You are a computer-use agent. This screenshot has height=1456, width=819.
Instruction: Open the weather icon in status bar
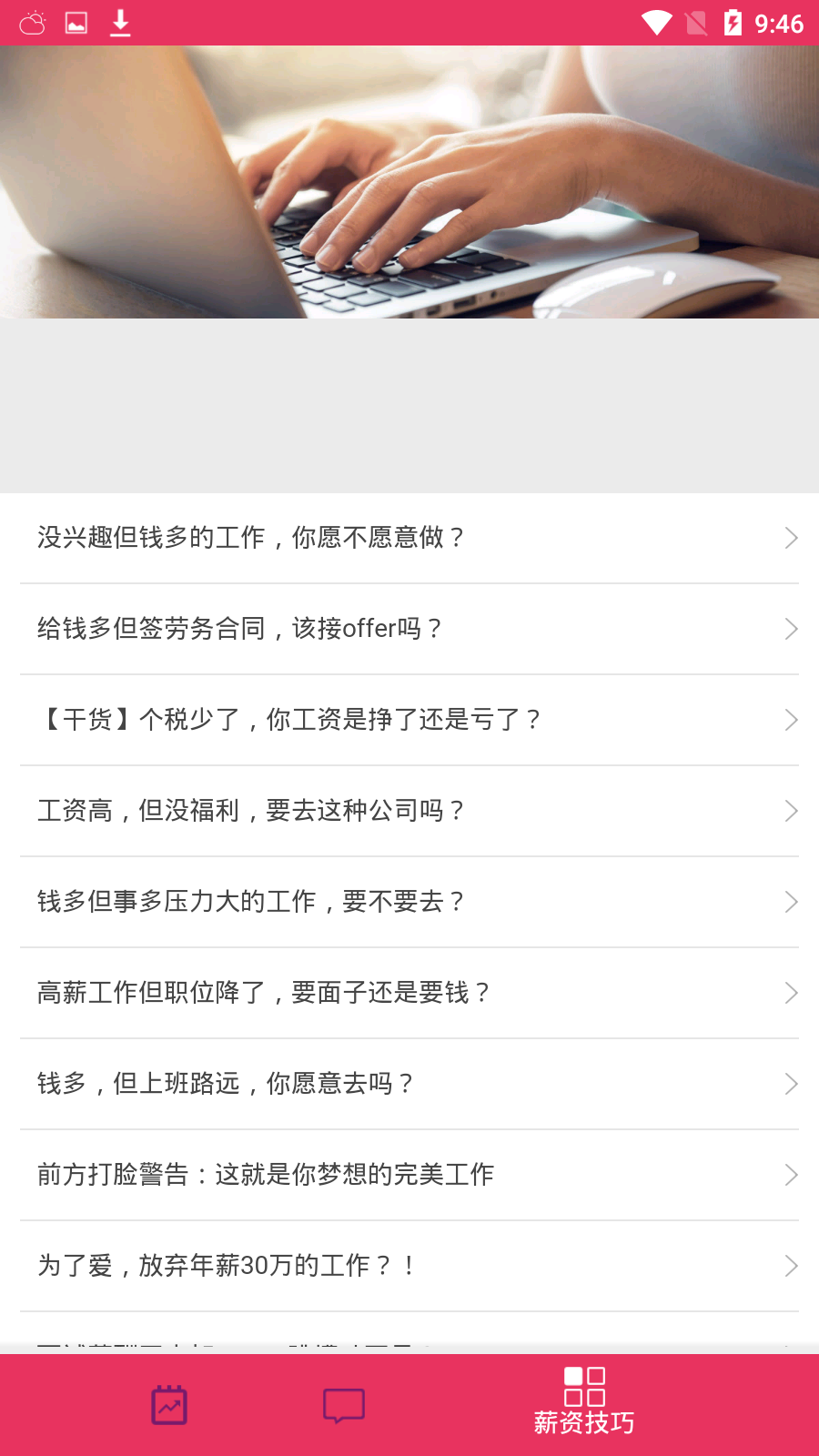[x=31, y=23]
